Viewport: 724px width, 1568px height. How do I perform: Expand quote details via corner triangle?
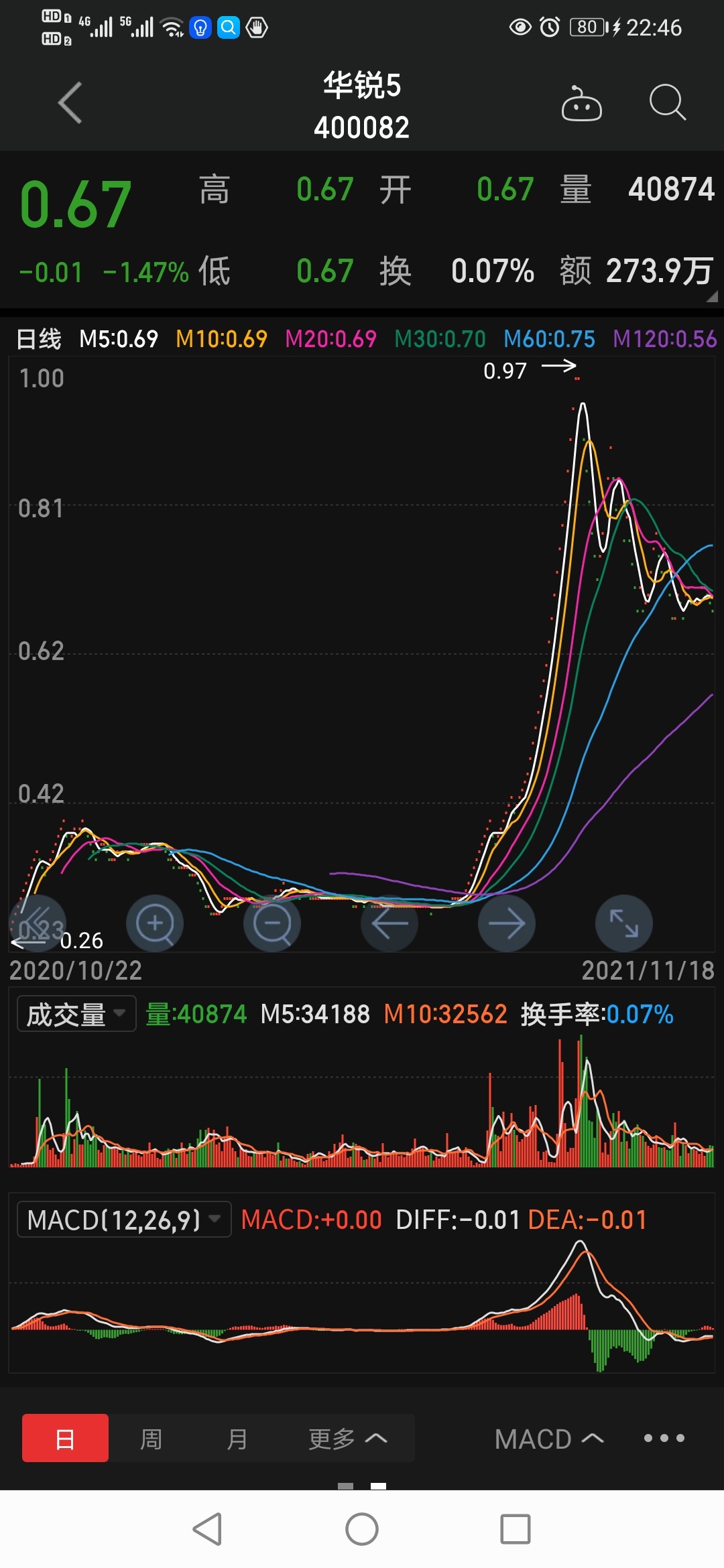coord(712,296)
